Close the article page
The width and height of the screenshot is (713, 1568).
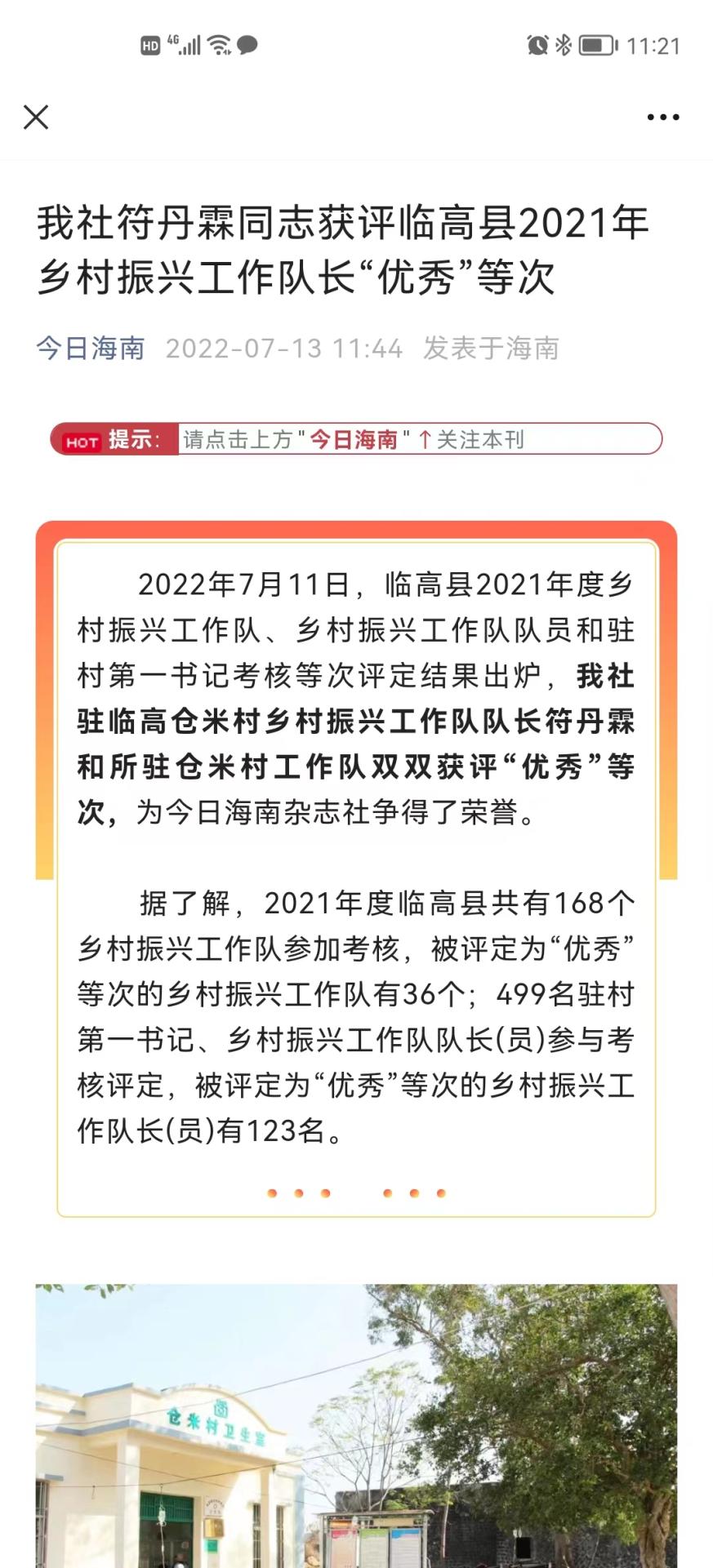pos(36,117)
